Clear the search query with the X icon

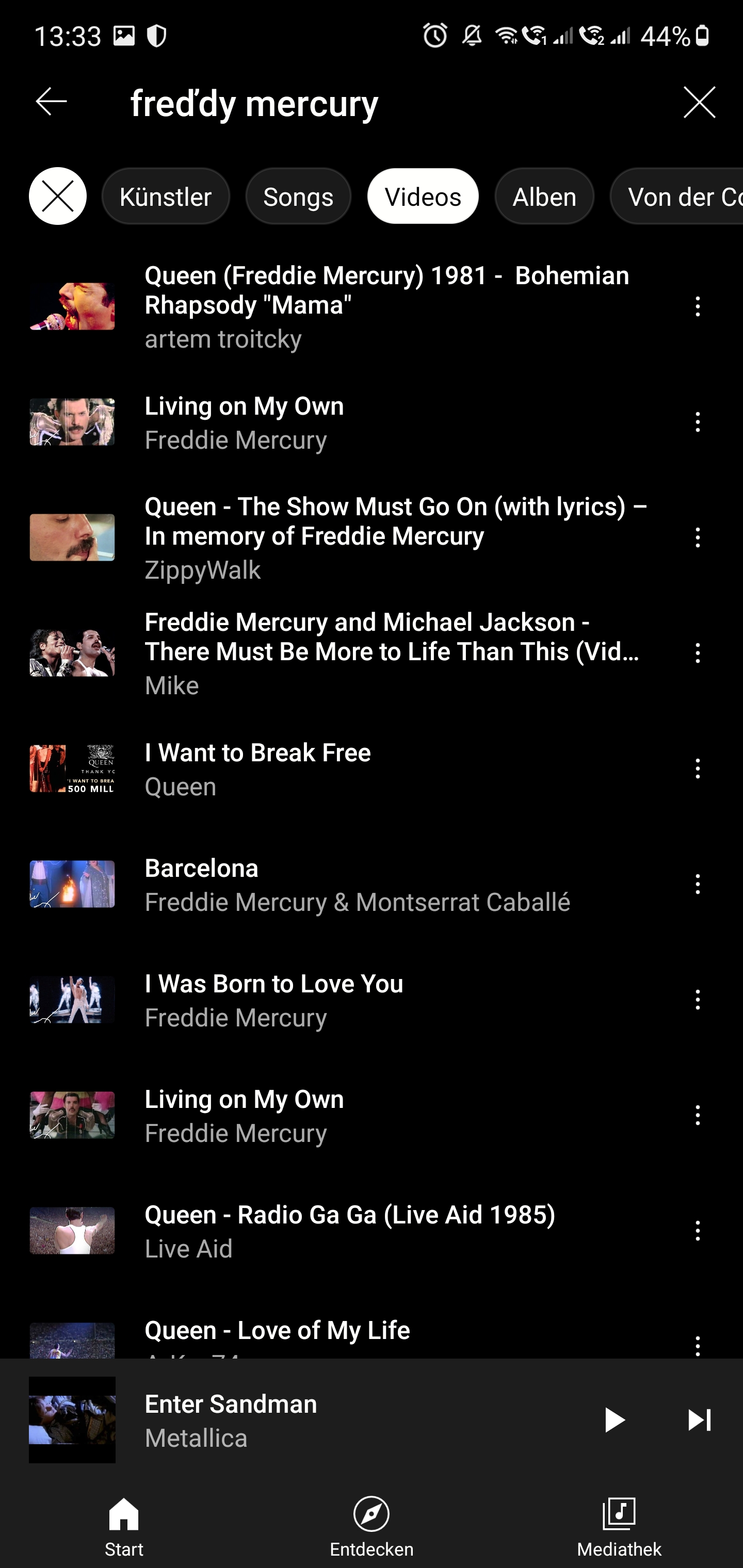click(x=699, y=102)
